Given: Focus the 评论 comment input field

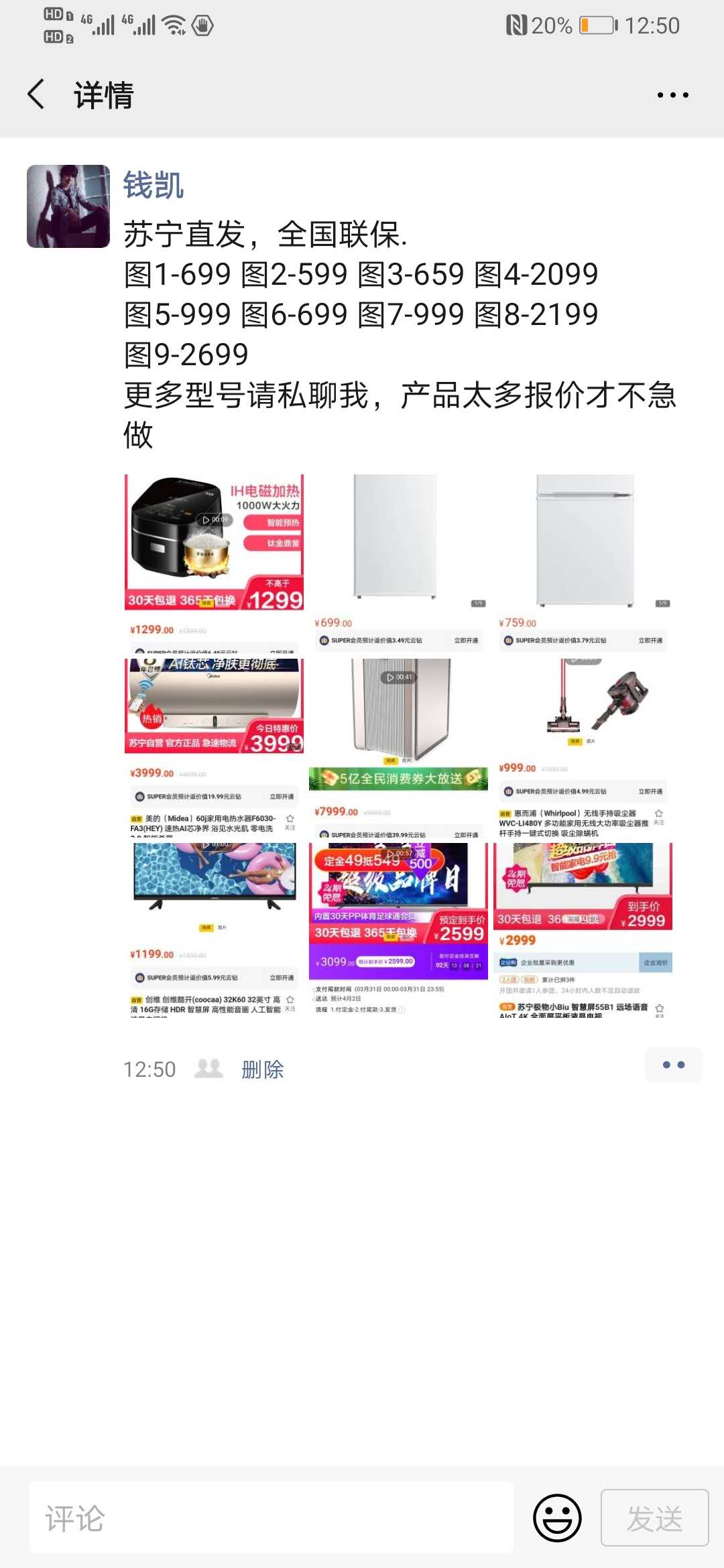Looking at the screenshot, I should click(271, 1518).
